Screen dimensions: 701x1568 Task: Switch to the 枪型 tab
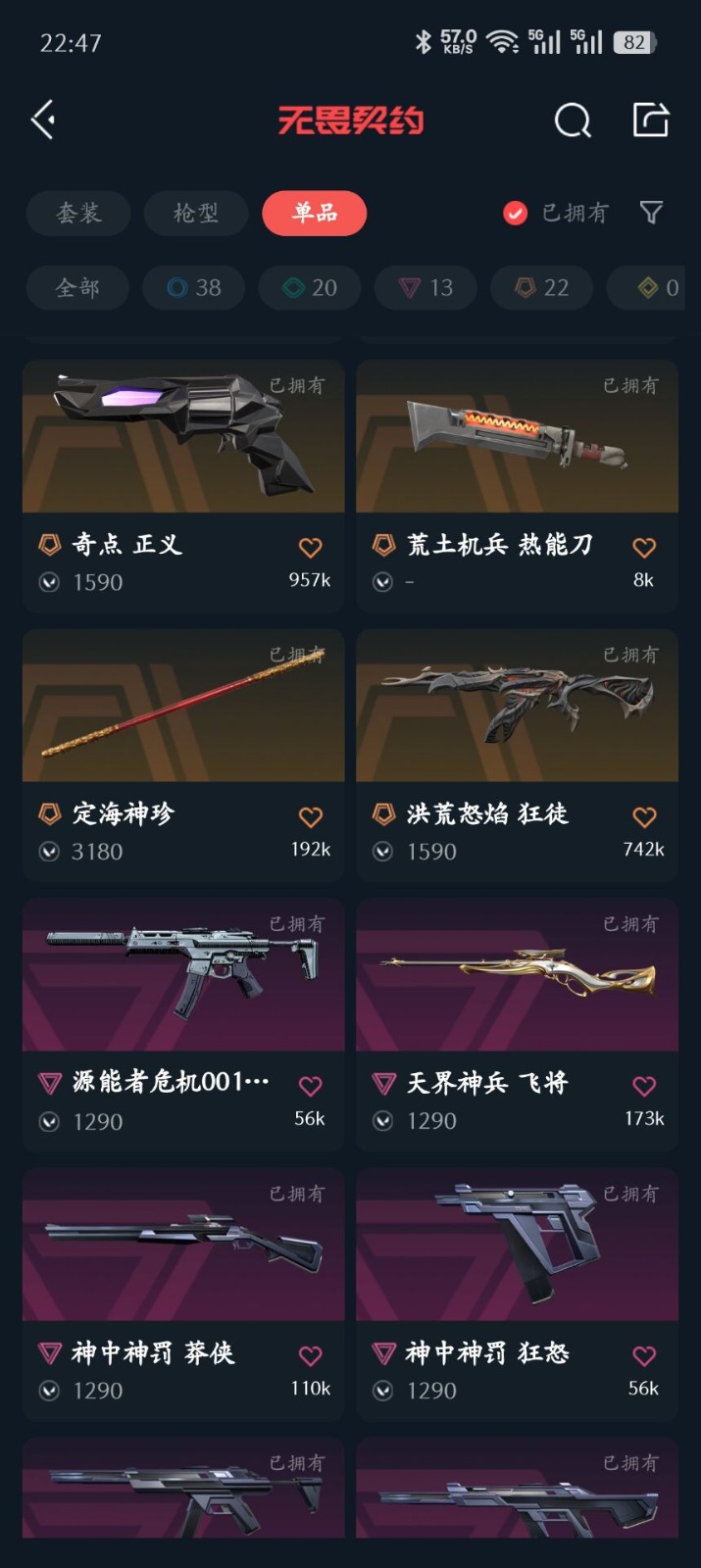[x=196, y=213]
